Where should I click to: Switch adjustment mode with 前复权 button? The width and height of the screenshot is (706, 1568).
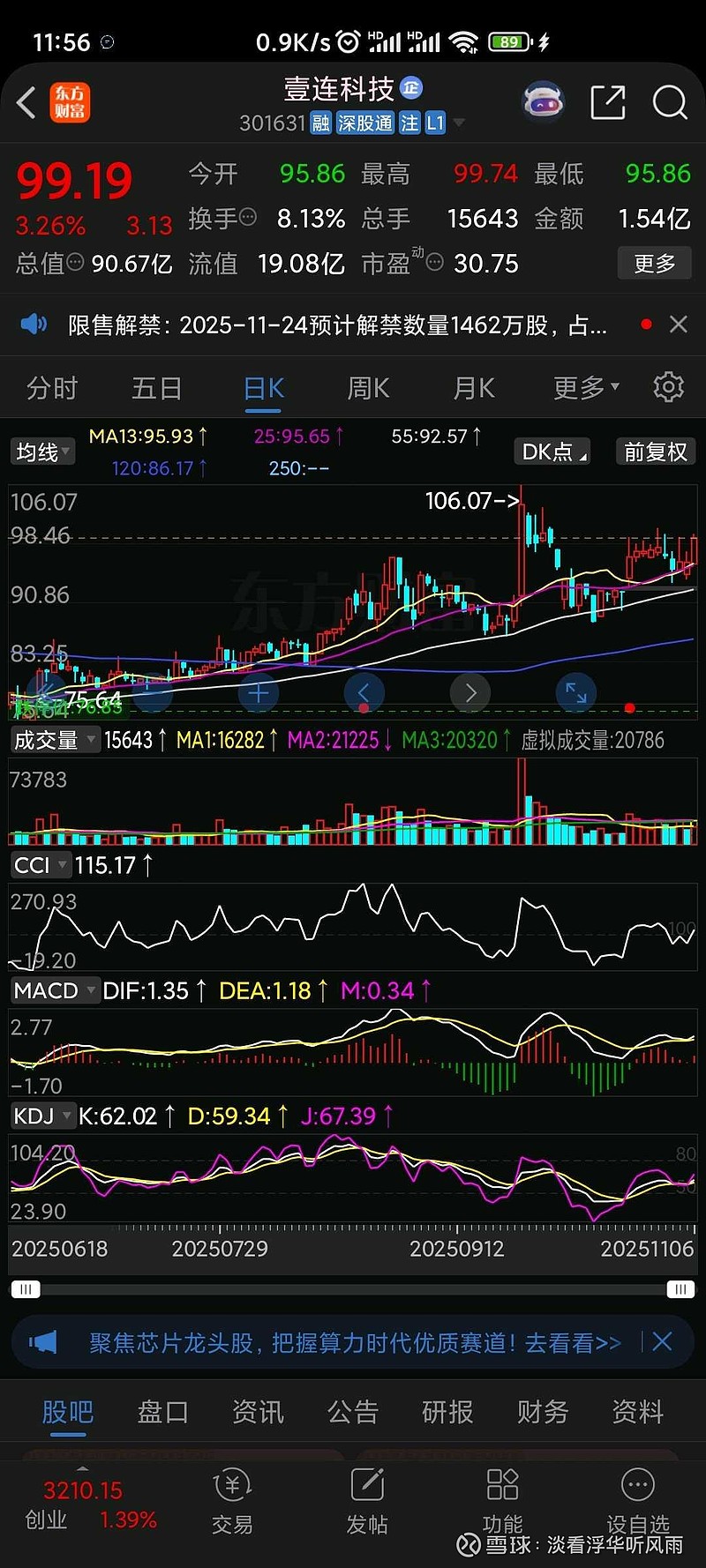tap(655, 451)
